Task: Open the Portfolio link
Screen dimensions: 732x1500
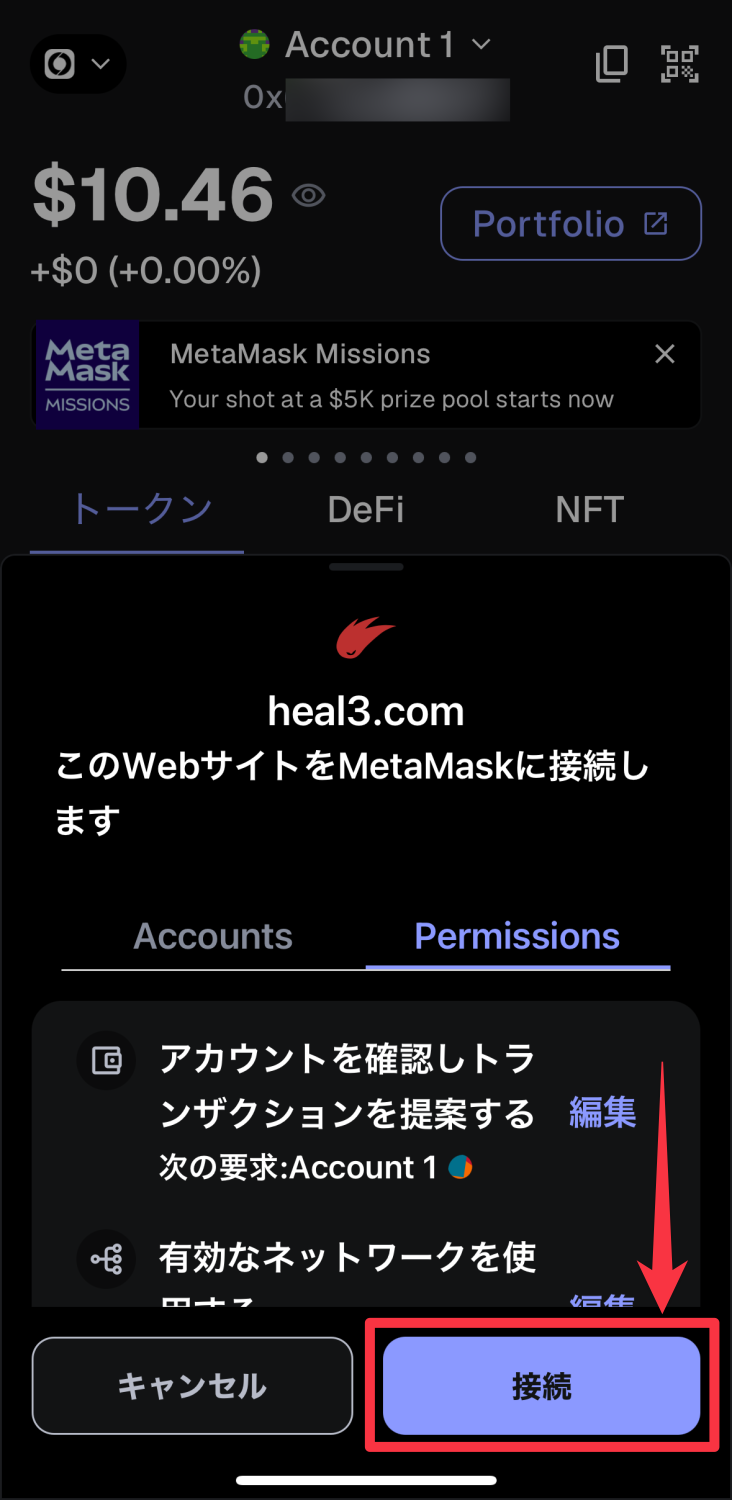Action: (570, 224)
